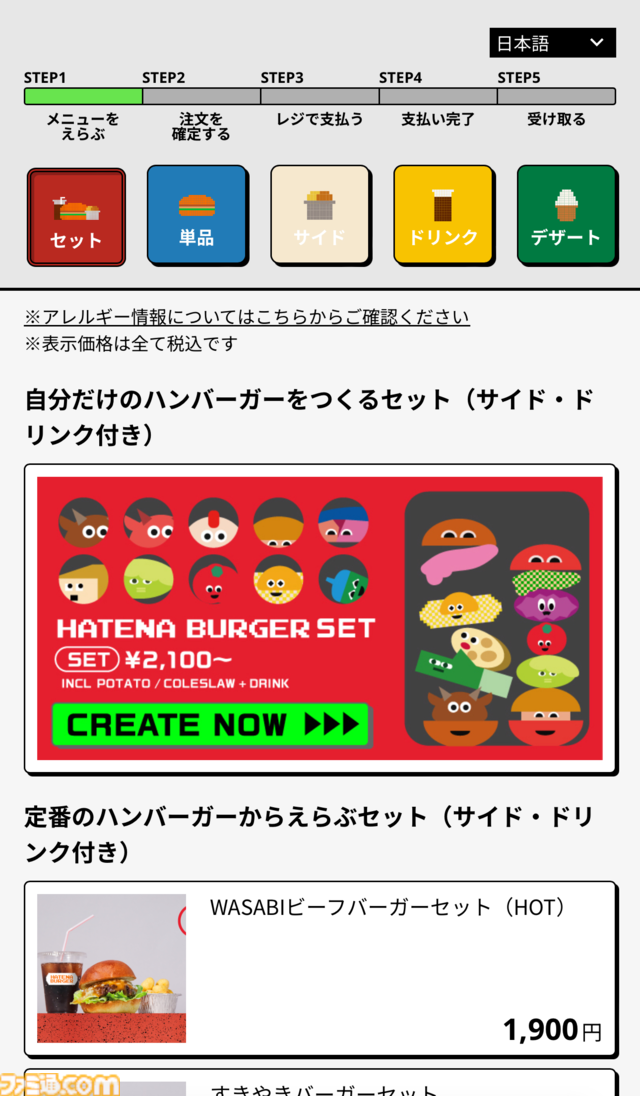Switch to the サイド category
Viewport: 640px width, 1096px height.
tap(320, 215)
